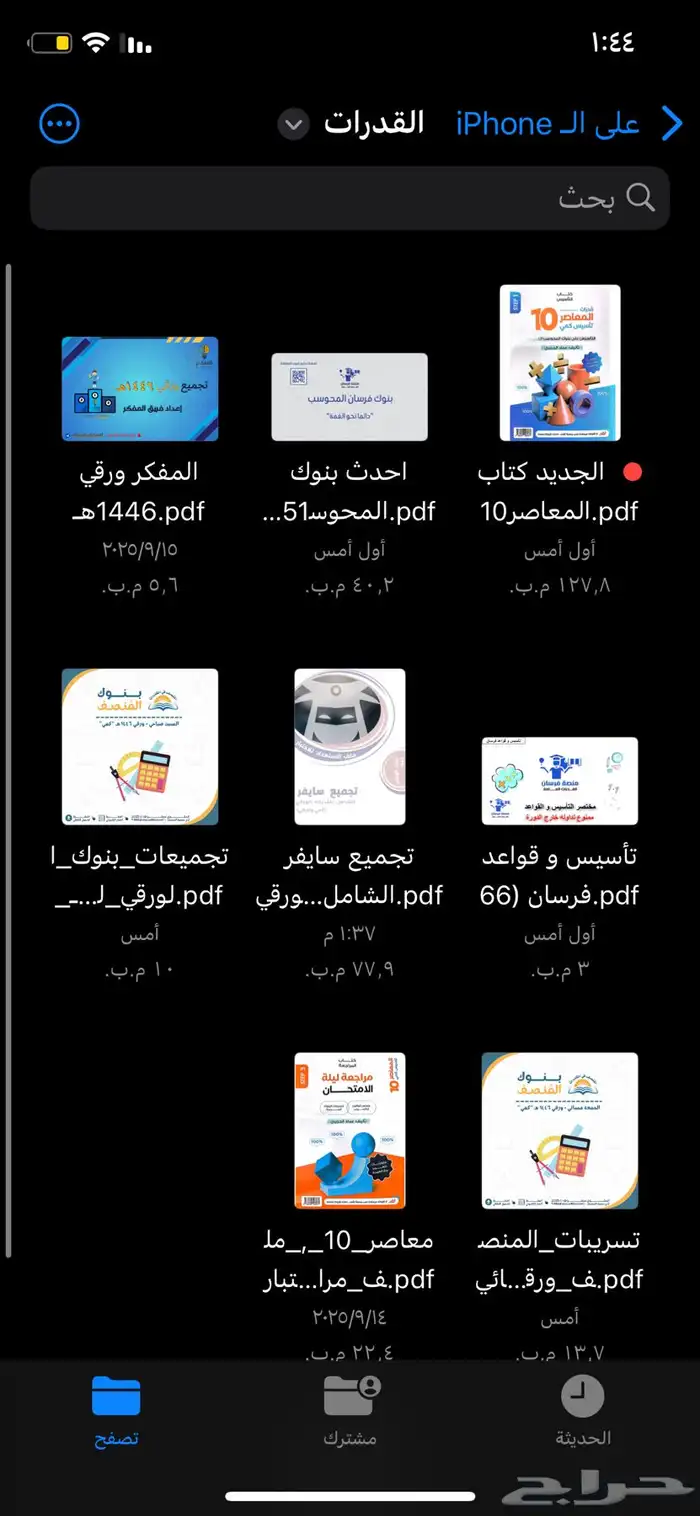Open الجديد كتاب المعاصر10 PDF
The width and height of the screenshot is (700, 1516).
(x=560, y=363)
